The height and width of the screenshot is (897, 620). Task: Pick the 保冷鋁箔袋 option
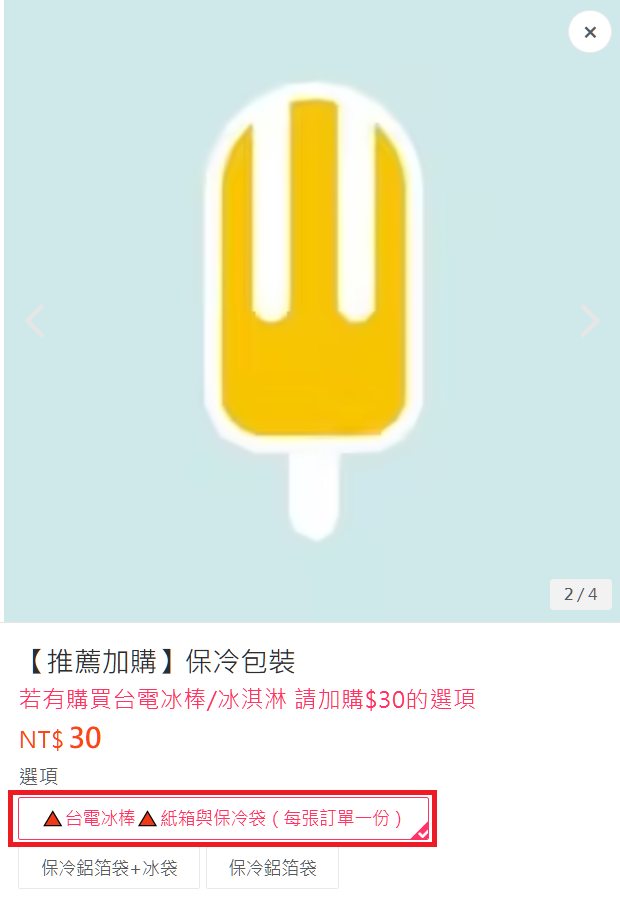pyautogui.click(x=273, y=868)
